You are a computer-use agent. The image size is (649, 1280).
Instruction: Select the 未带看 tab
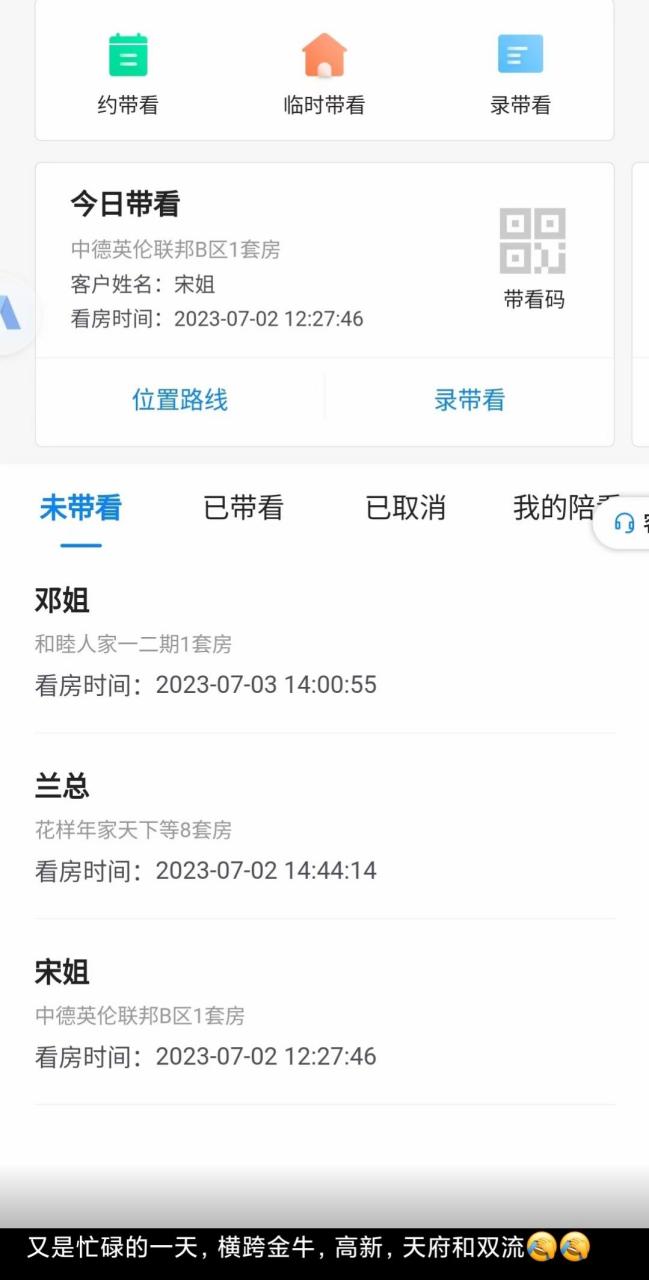[x=81, y=508]
